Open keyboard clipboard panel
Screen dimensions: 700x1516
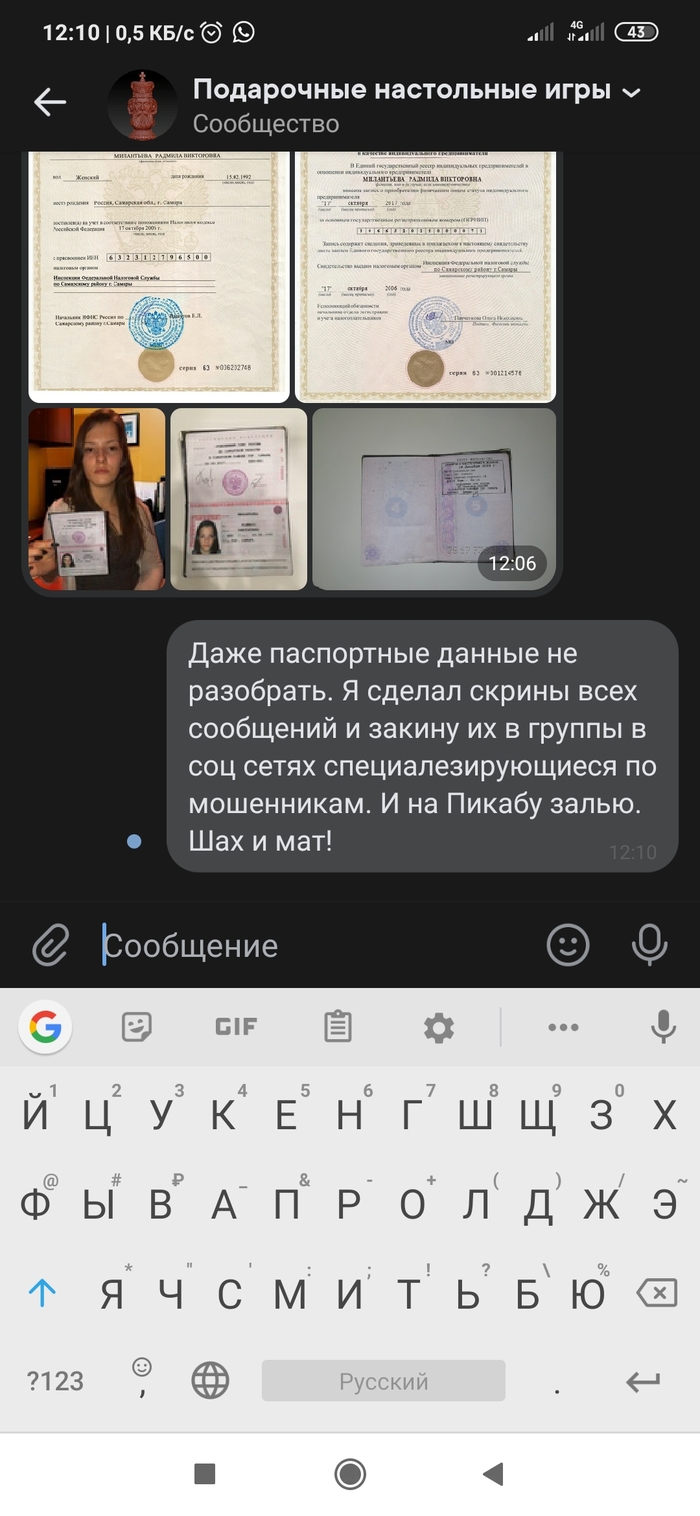338,1027
